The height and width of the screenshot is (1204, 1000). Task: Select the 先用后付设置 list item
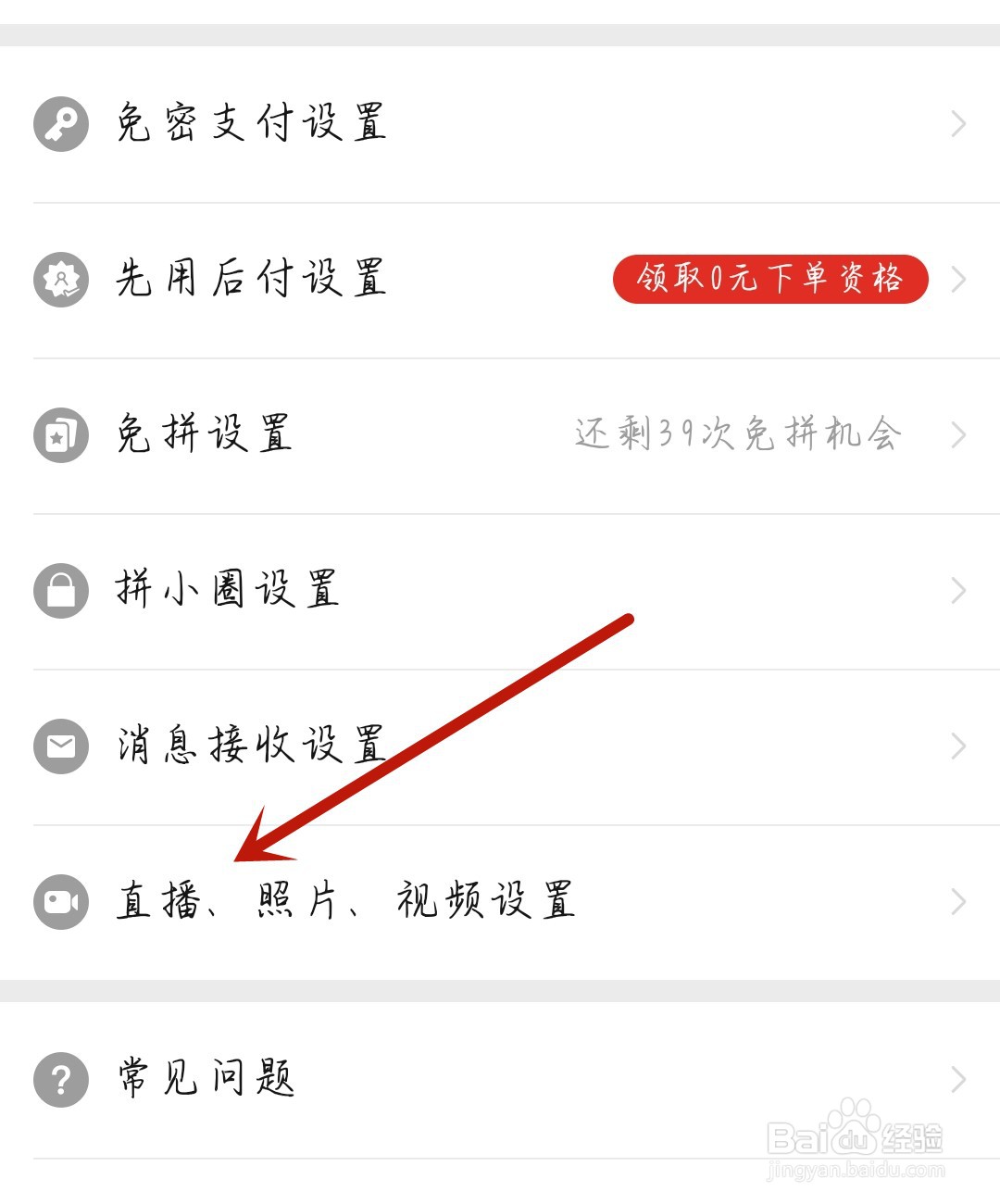[x=252, y=279]
